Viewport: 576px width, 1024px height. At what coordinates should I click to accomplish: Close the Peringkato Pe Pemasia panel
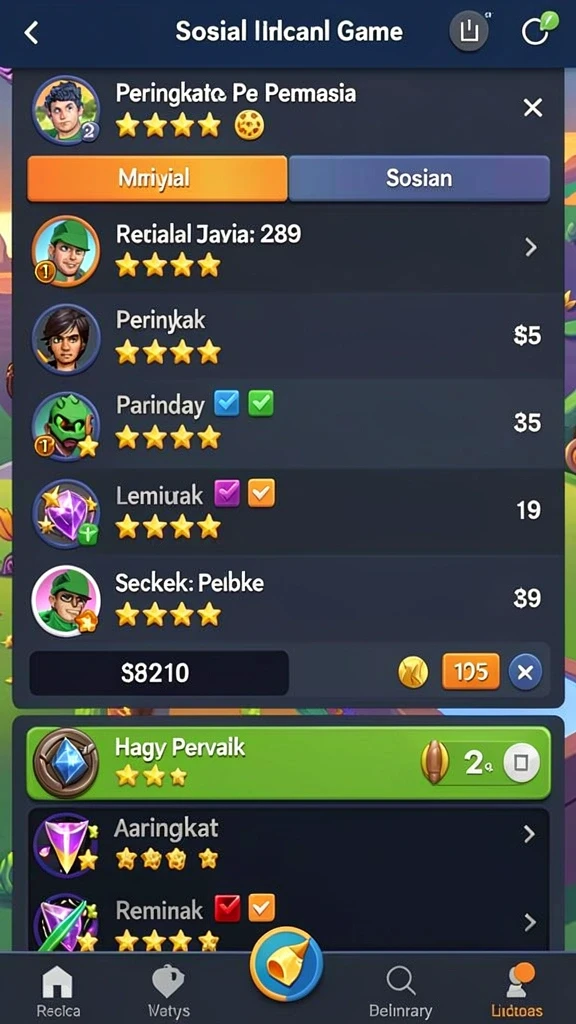pos(533,108)
